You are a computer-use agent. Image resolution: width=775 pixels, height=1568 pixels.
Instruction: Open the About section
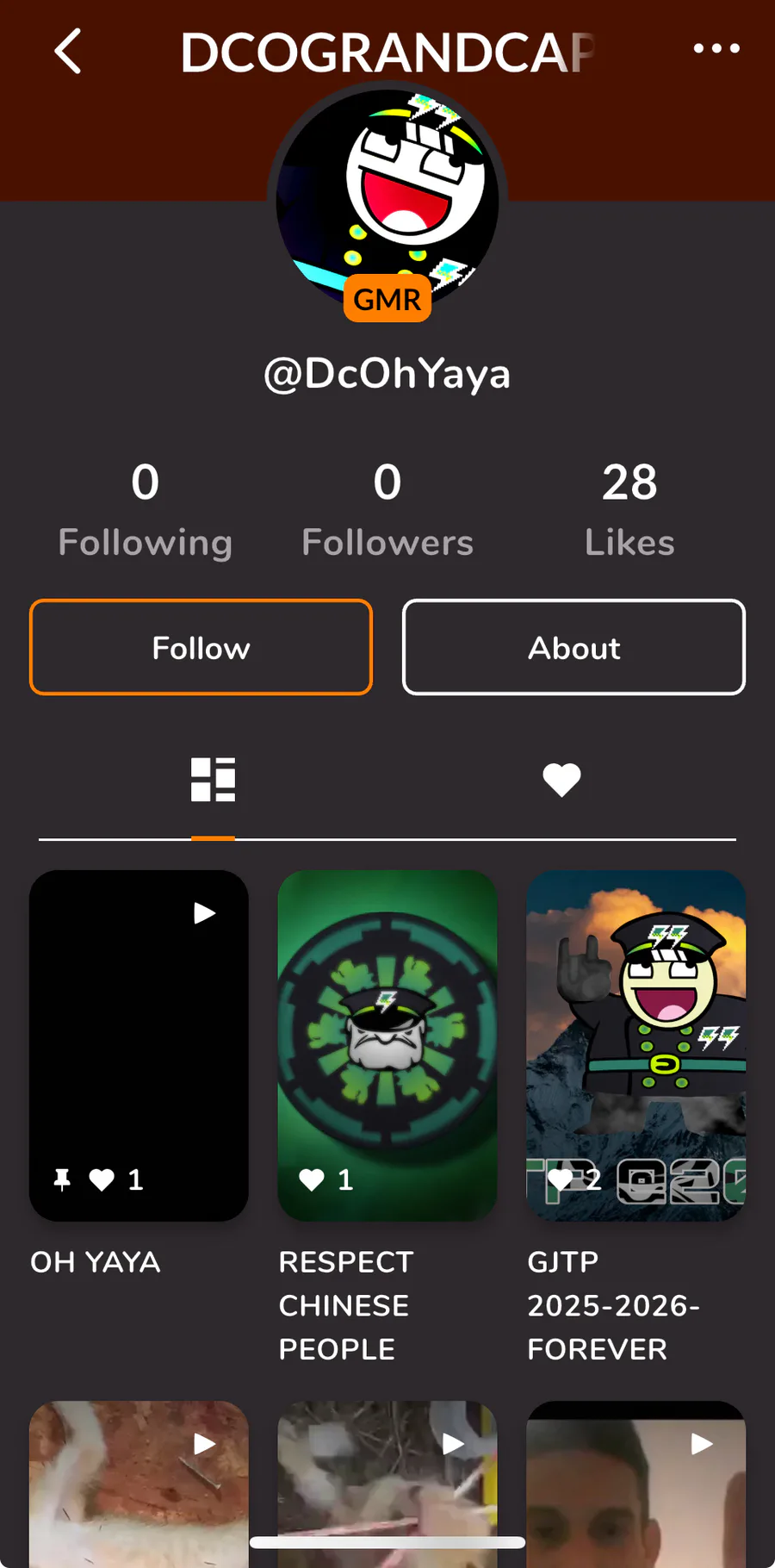point(573,647)
